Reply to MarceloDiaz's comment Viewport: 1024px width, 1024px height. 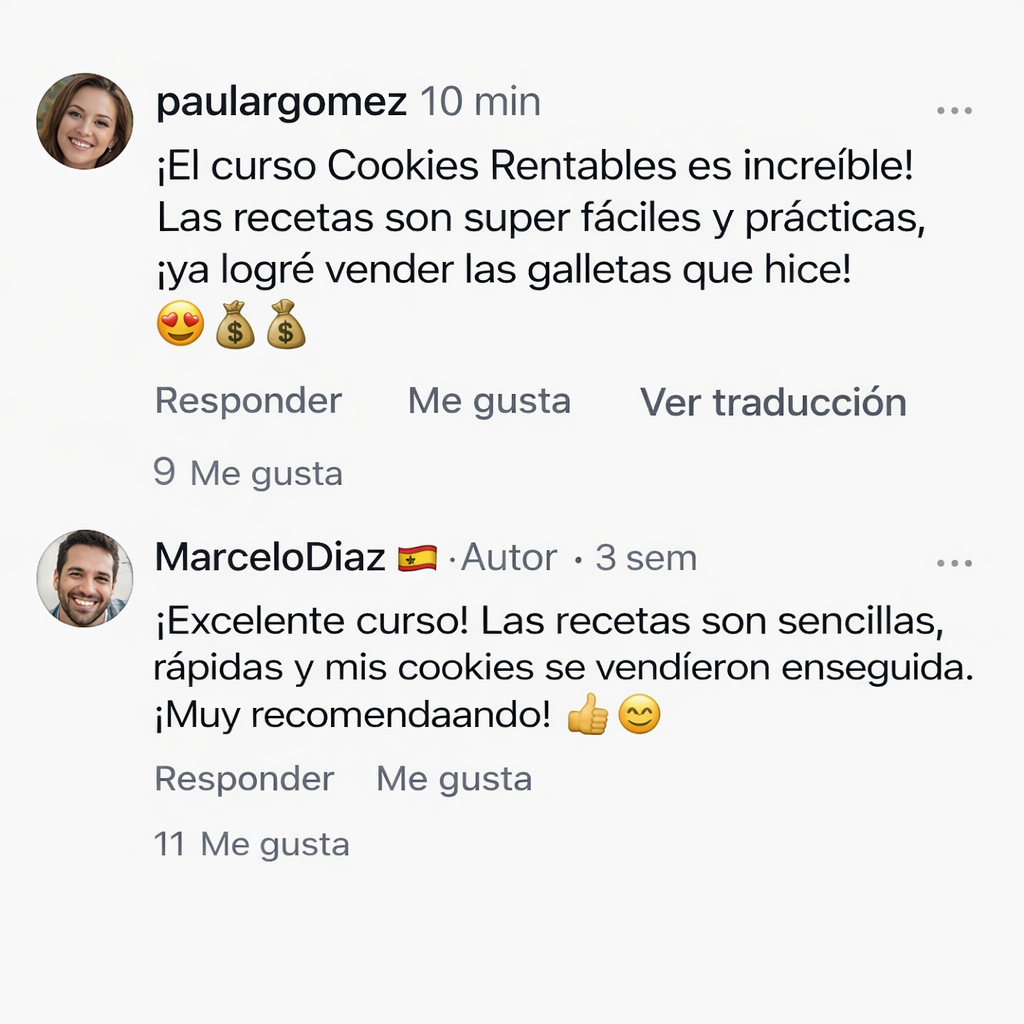click(244, 779)
